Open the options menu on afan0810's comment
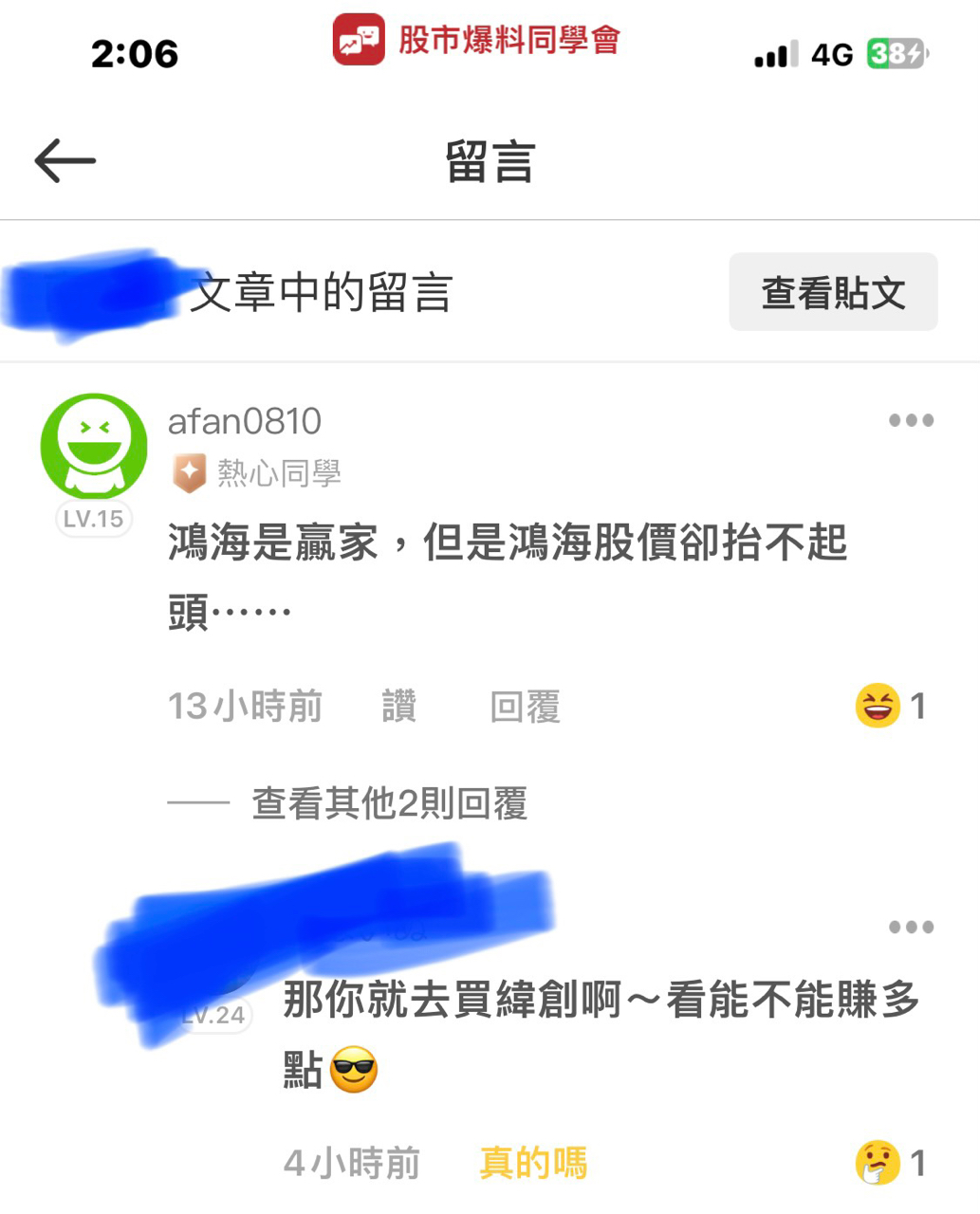The height and width of the screenshot is (1214, 980). (911, 420)
